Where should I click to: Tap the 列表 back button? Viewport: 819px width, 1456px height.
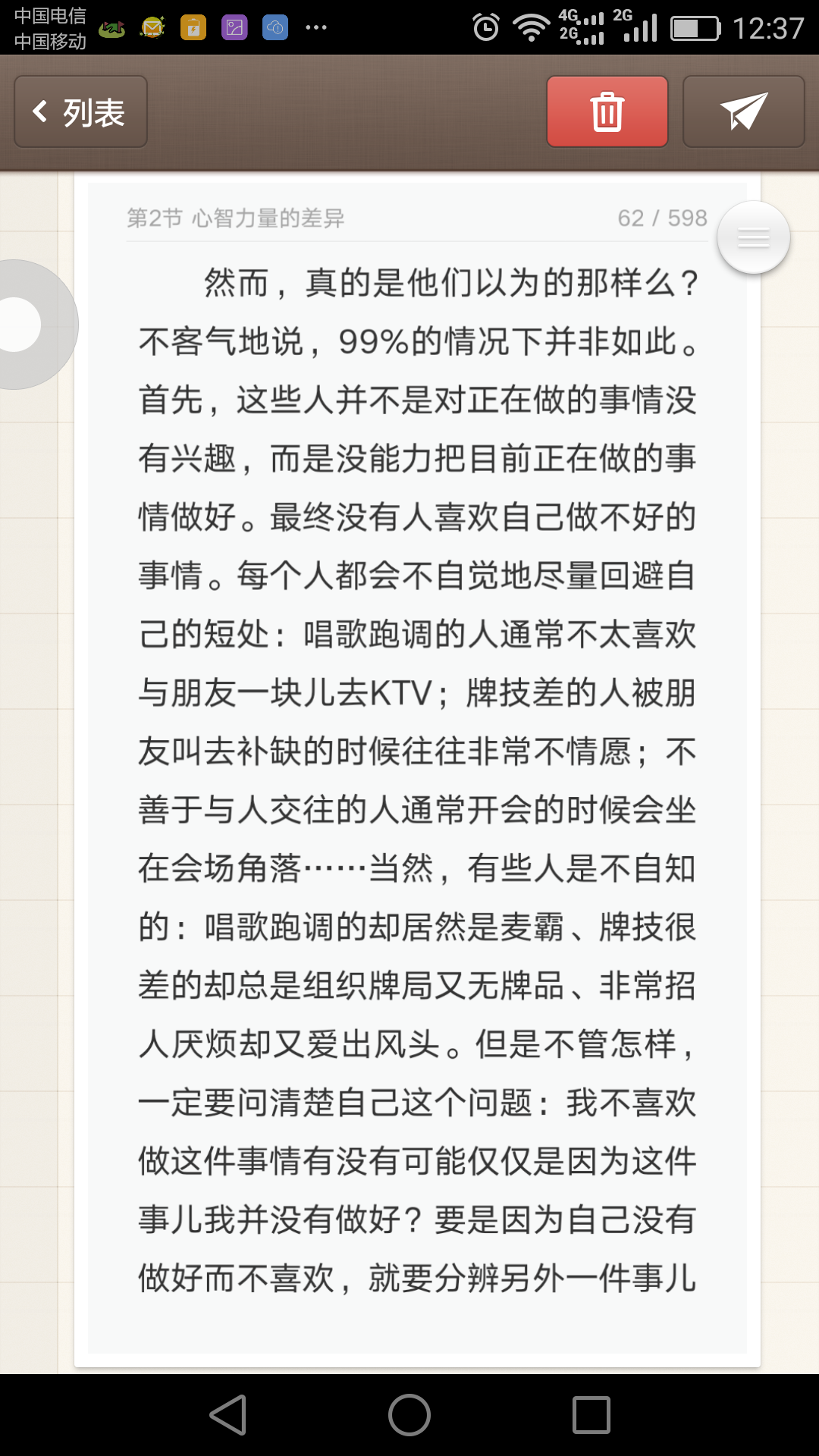(x=79, y=111)
